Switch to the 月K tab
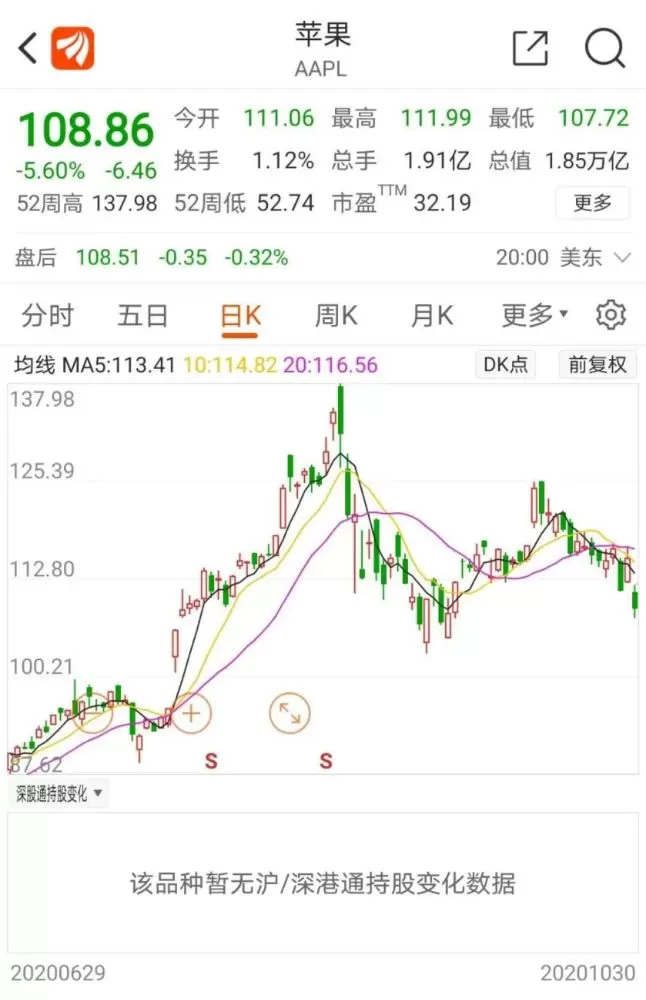 click(432, 316)
